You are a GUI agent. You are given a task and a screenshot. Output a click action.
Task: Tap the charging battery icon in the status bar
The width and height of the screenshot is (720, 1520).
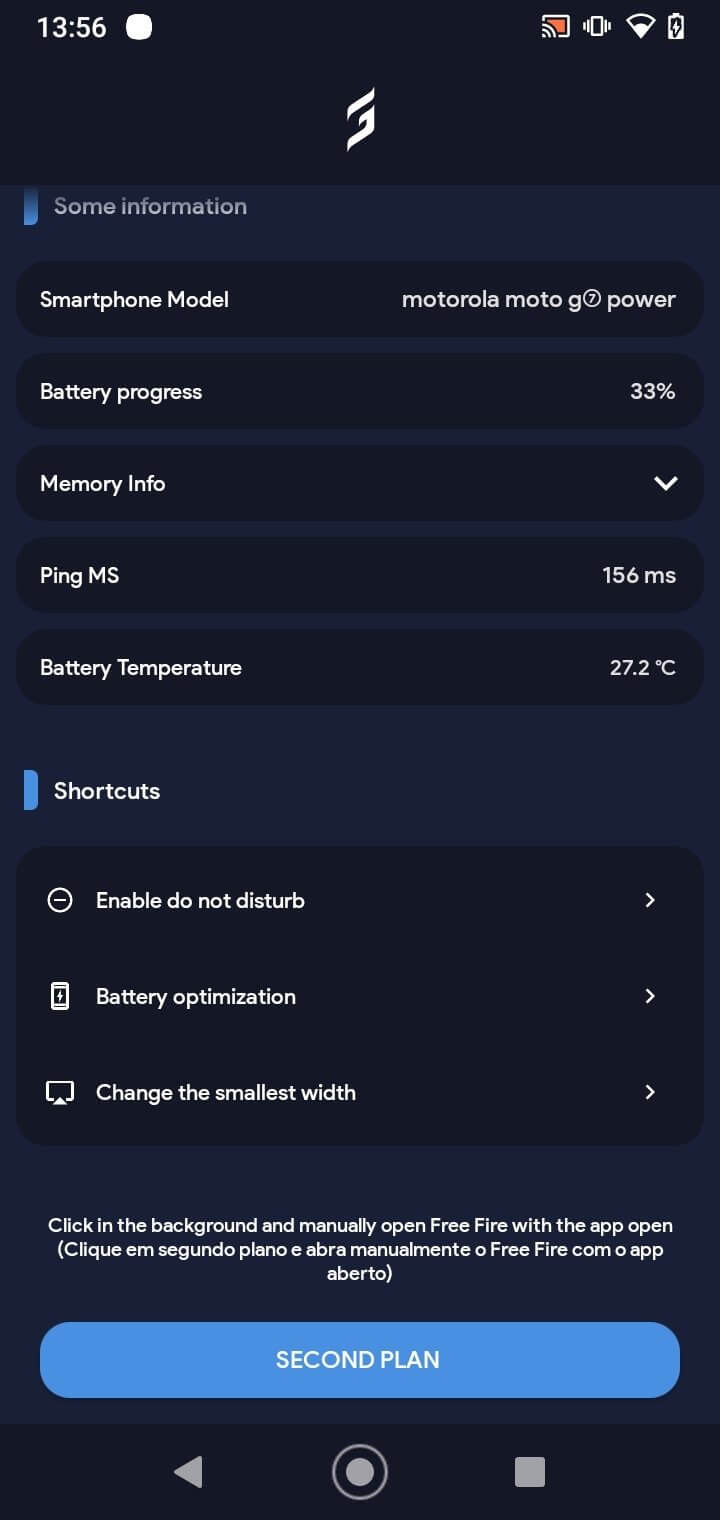[676, 26]
